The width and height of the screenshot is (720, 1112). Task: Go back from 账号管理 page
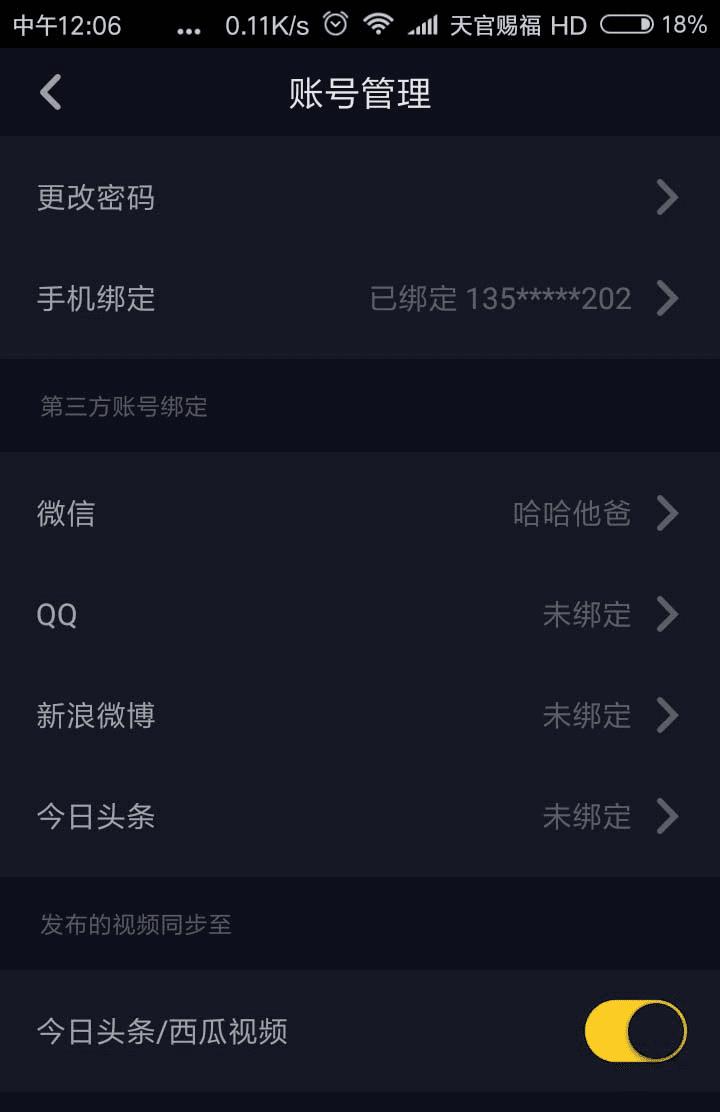coord(50,92)
